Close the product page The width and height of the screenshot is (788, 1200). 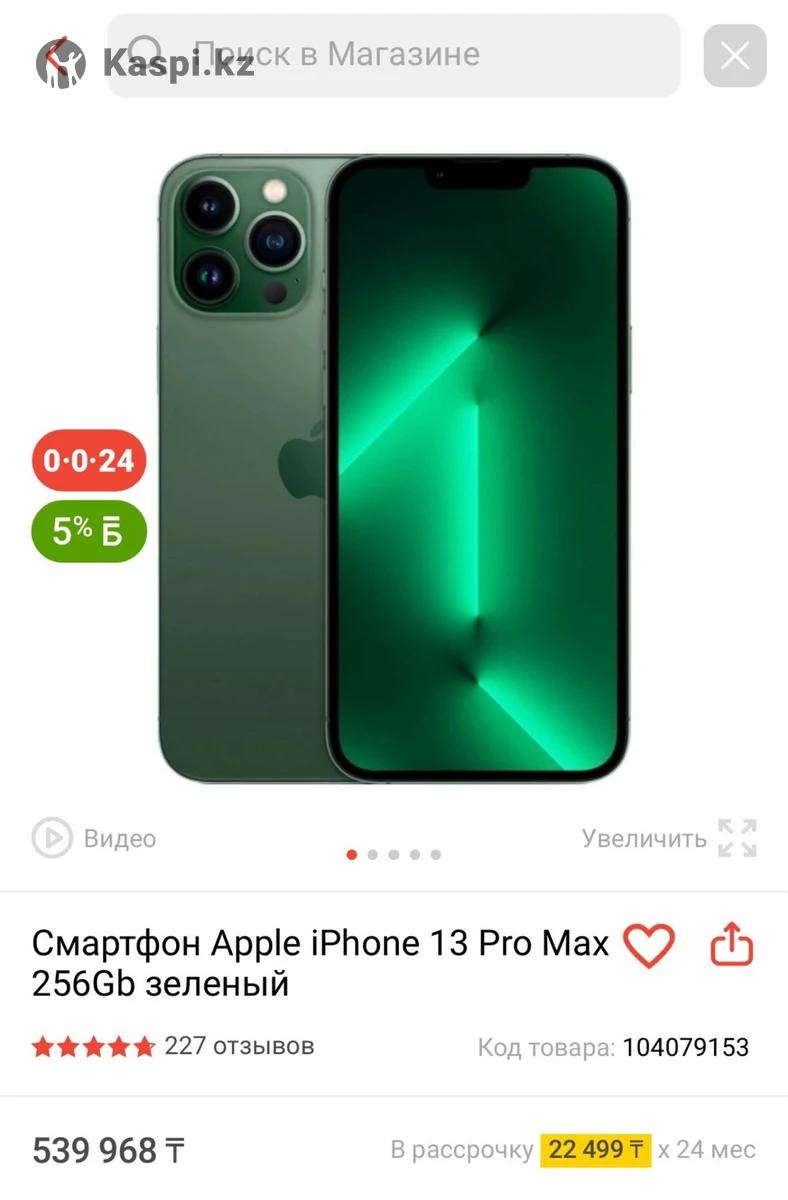tap(734, 56)
